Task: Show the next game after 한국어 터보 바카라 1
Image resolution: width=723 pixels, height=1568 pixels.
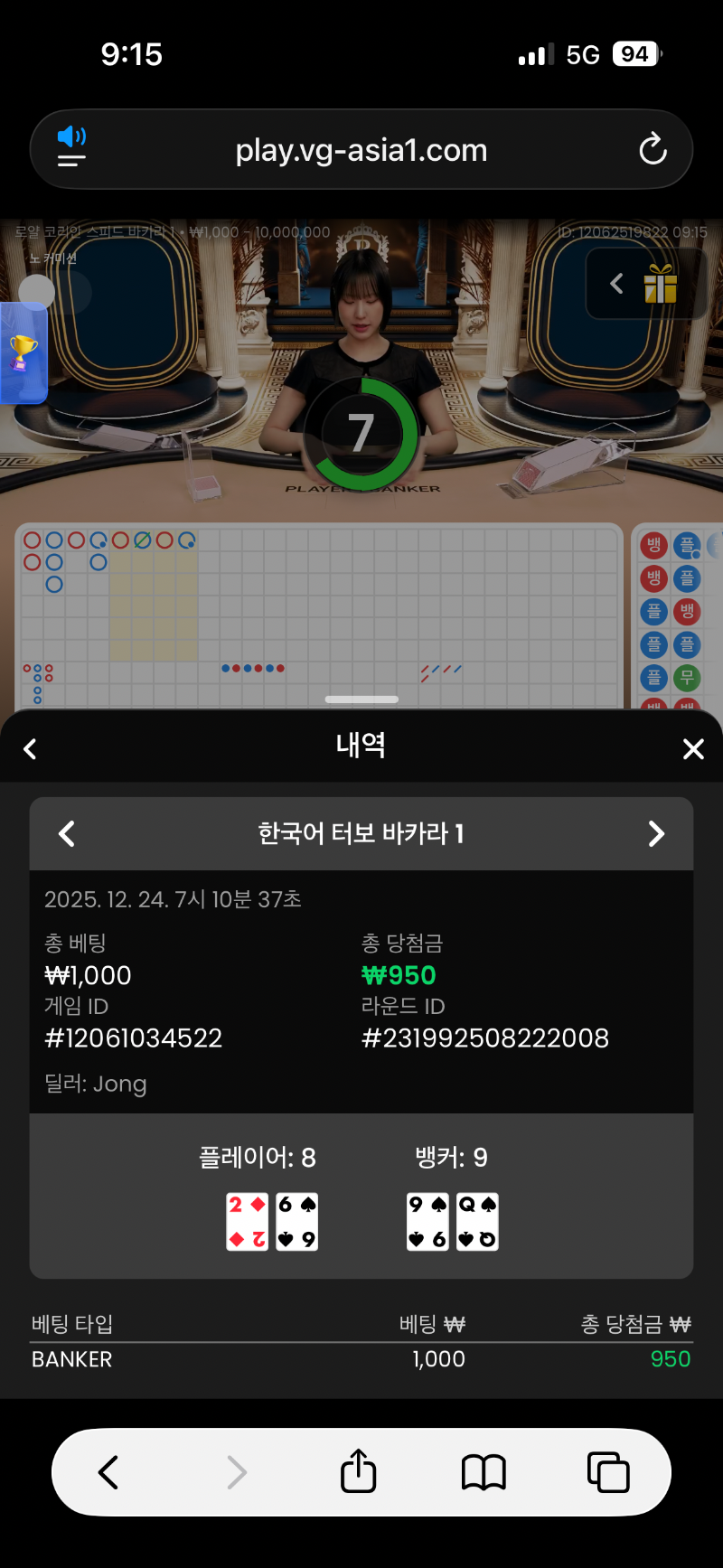Action: pos(656,833)
